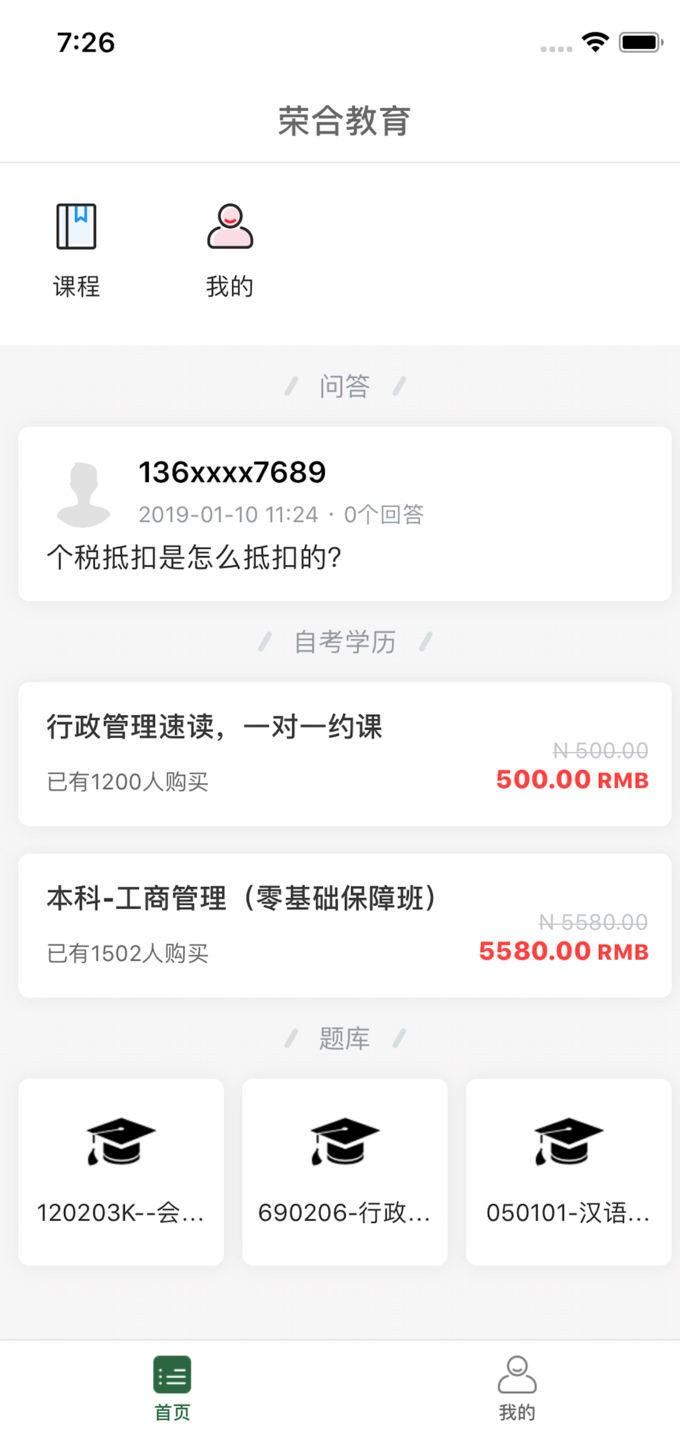Viewport: 680px width, 1429px height.
Task: Select question bank 690206-行政…
Action: (x=344, y=1171)
